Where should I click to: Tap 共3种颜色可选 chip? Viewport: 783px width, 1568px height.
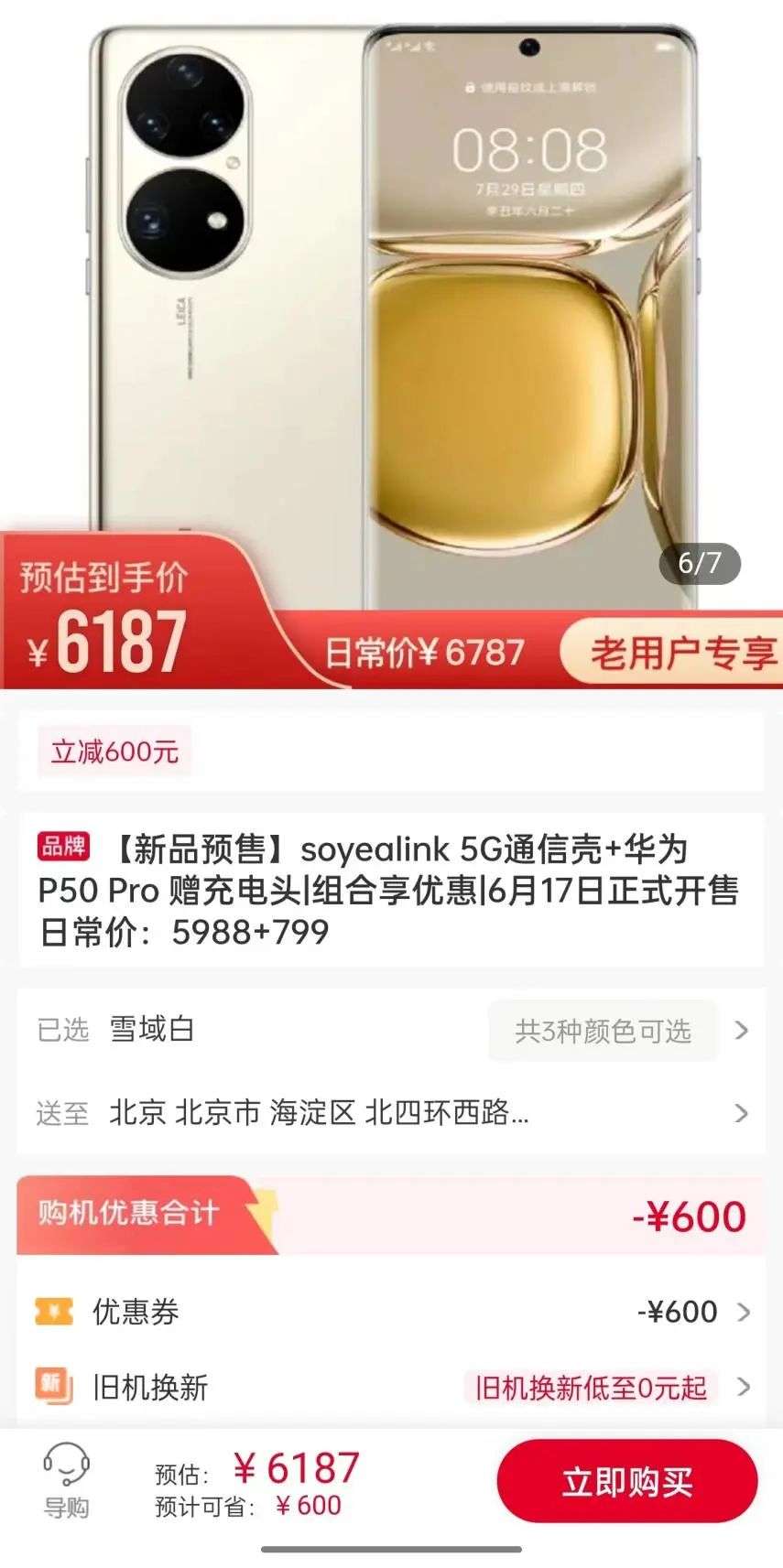[602, 1032]
